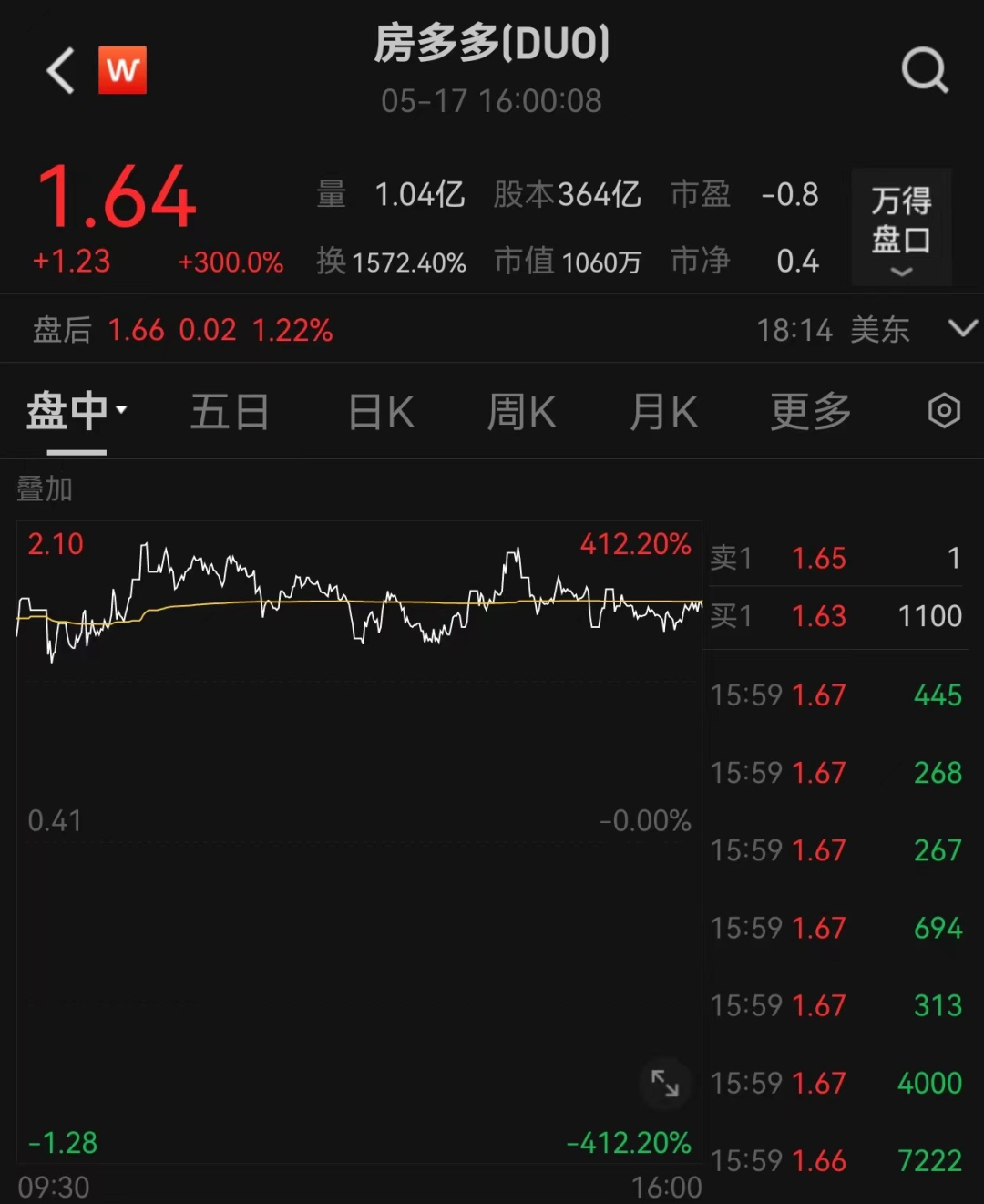Open chart settings hexagon icon

point(944,411)
